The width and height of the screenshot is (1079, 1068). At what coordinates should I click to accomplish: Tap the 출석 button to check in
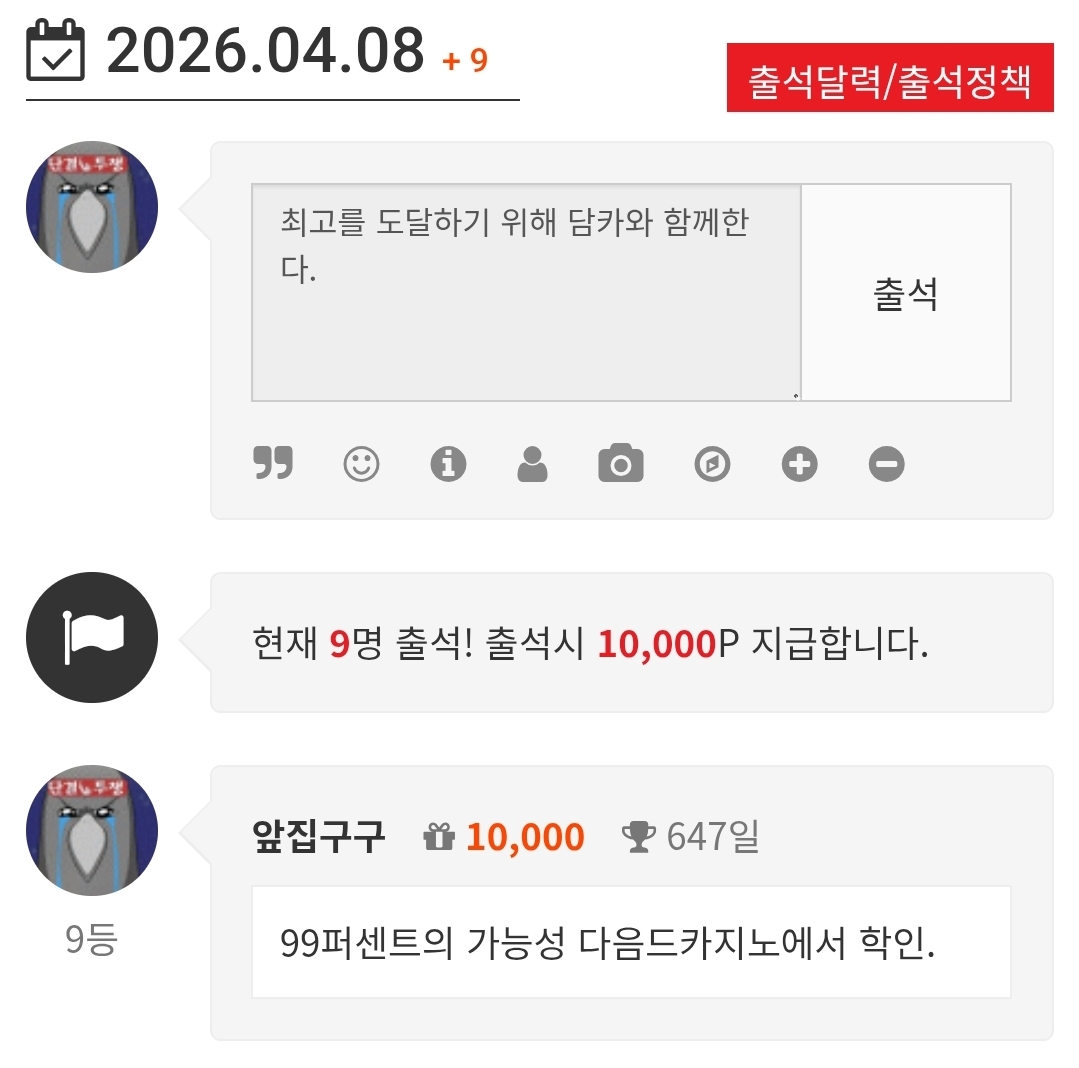pos(905,293)
